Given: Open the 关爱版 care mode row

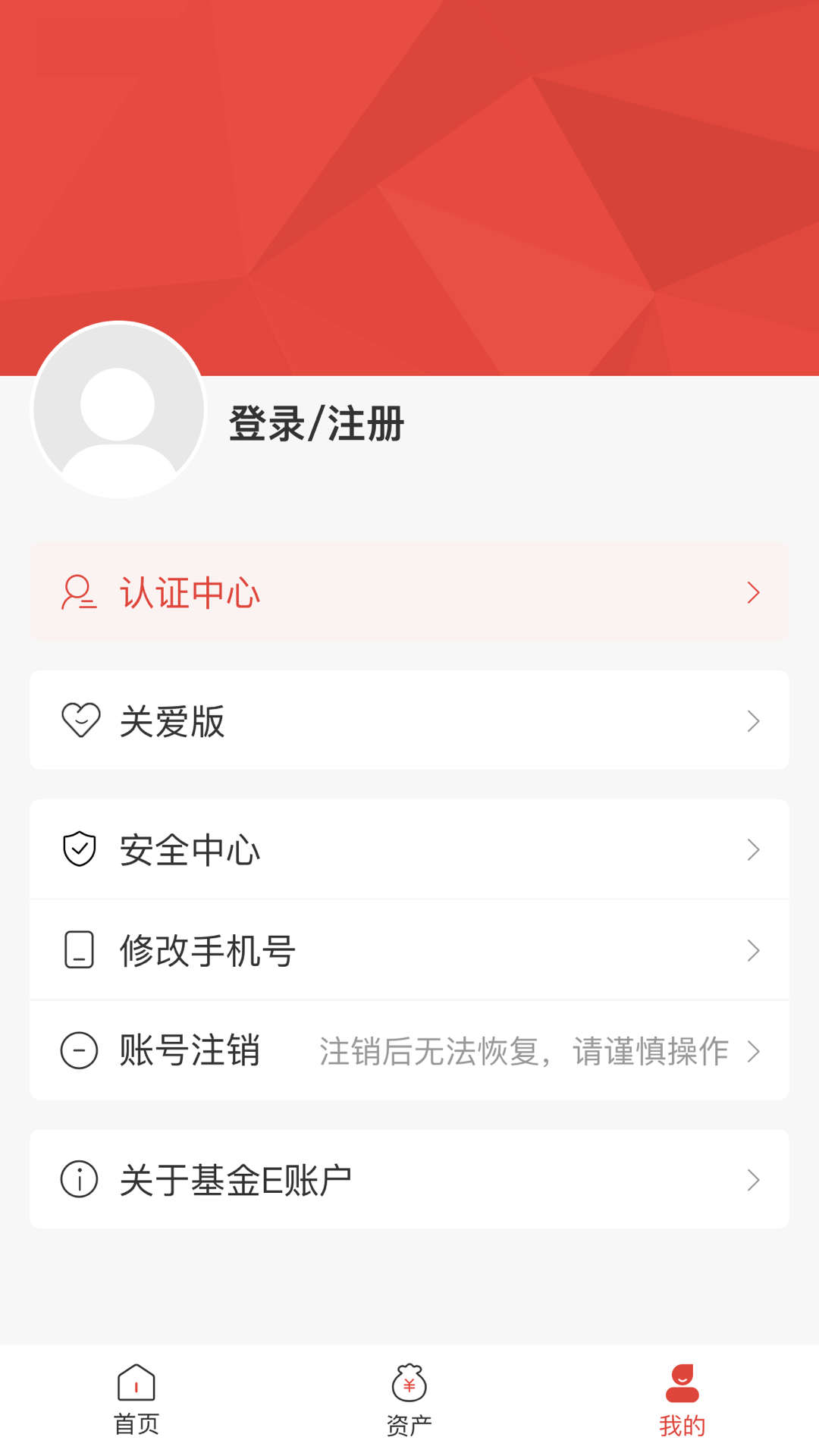Looking at the screenshot, I should tap(409, 720).
